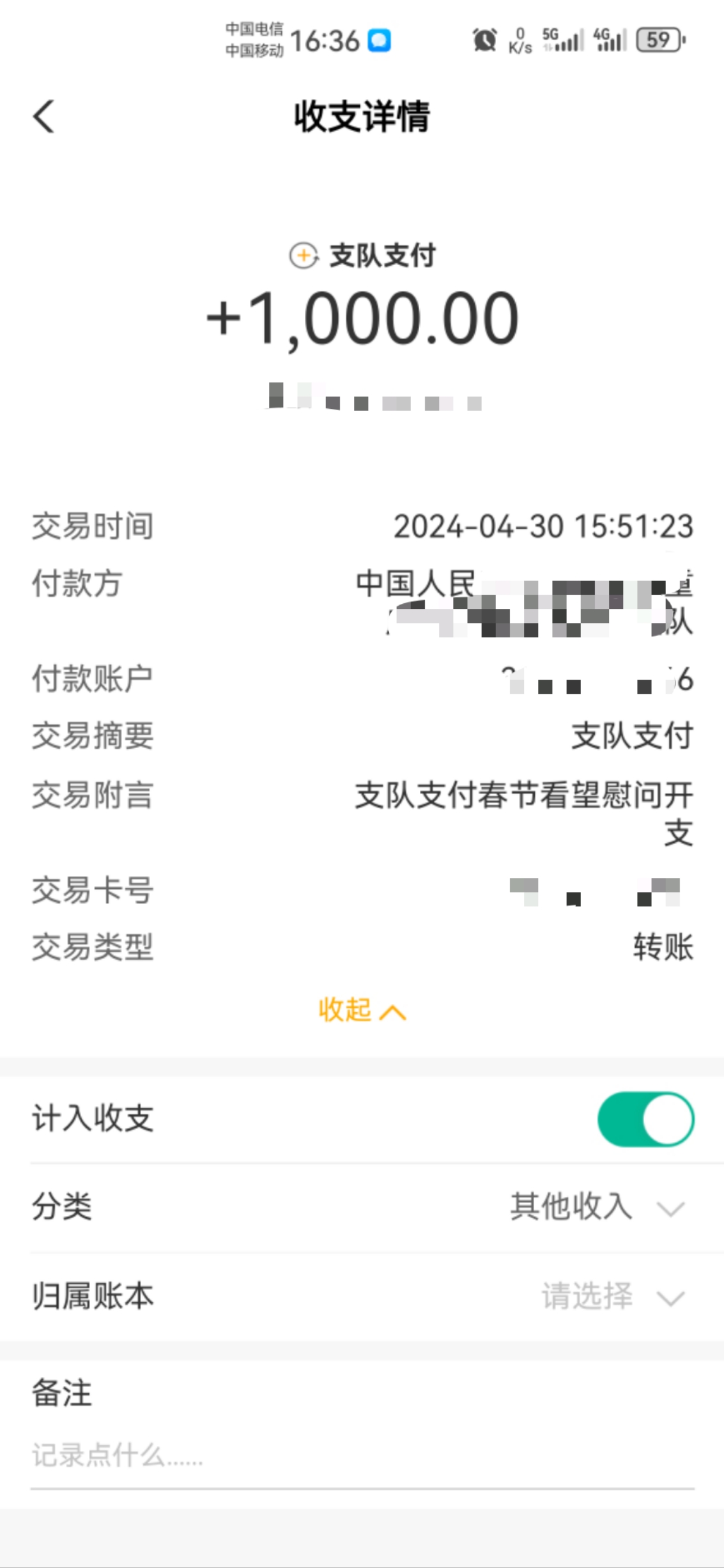The image size is (724, 1568).
Task: Toggle the 计入收支 switch
Action: 645,1119
